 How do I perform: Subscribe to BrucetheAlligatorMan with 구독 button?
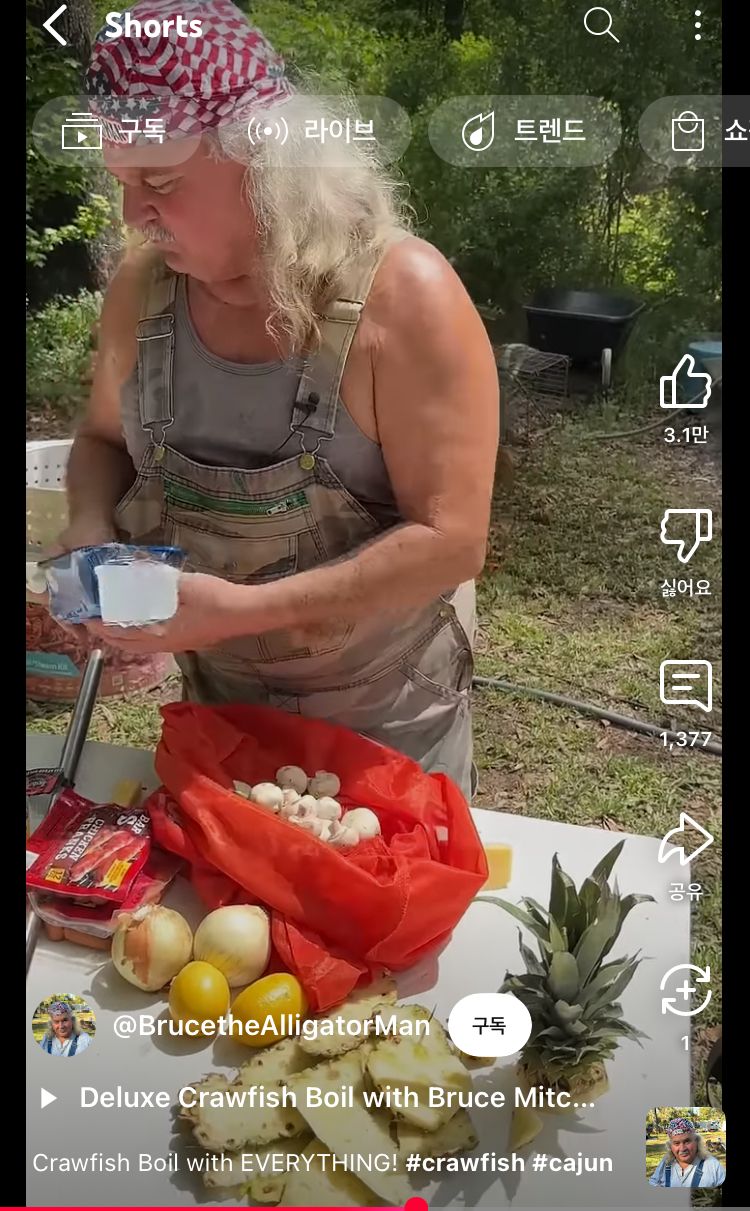(489, 1026)
